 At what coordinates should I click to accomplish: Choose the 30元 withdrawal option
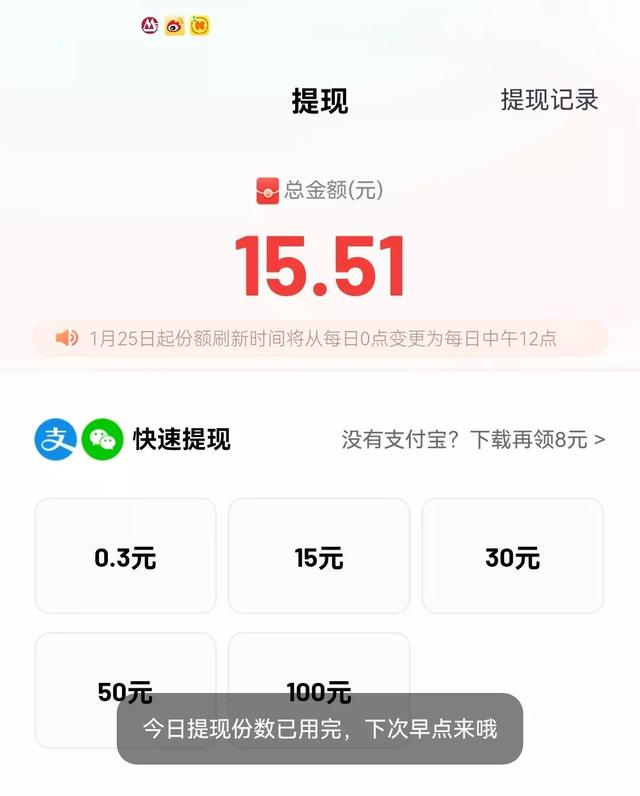512,556
